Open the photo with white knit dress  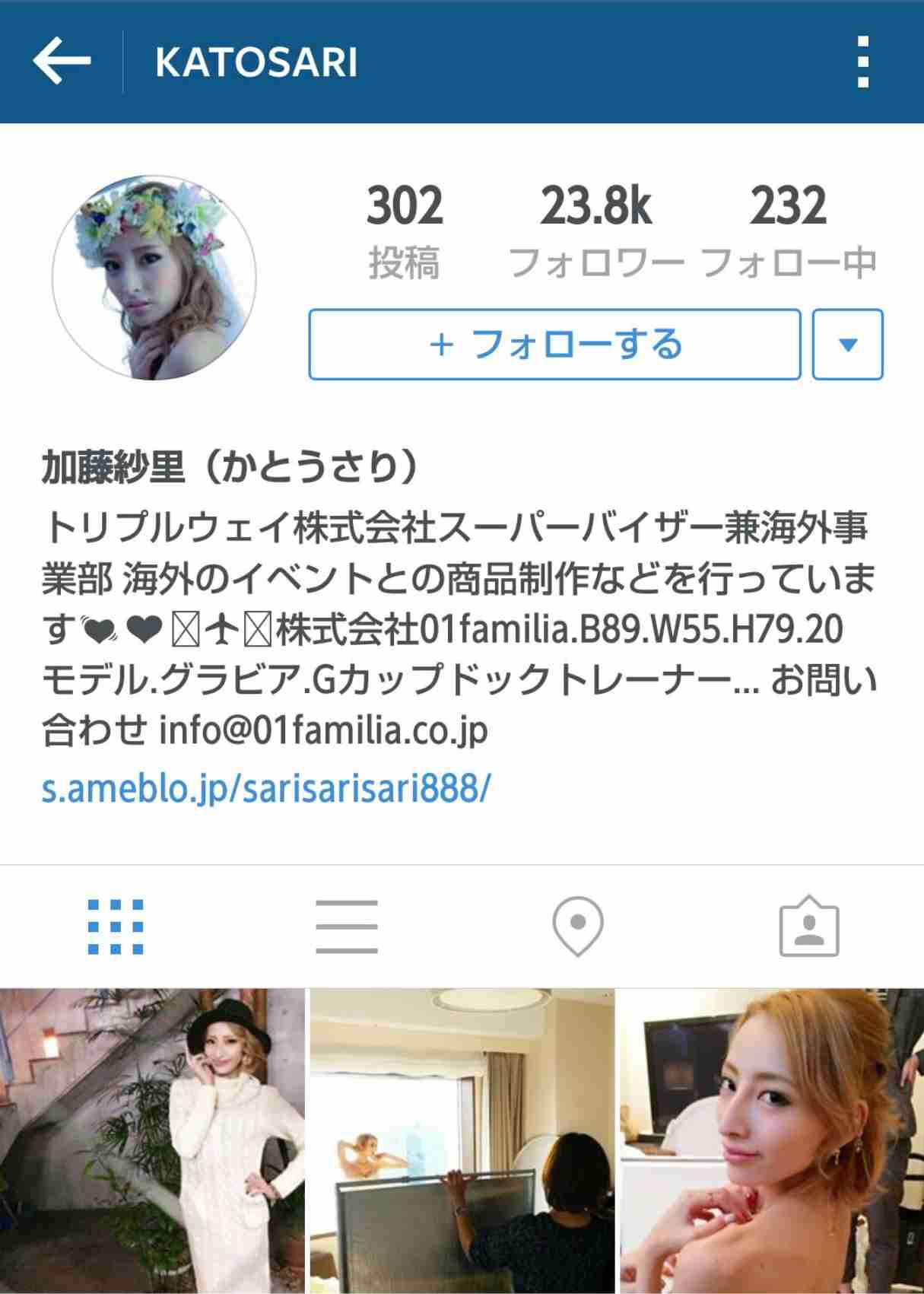coord(152,1141)
